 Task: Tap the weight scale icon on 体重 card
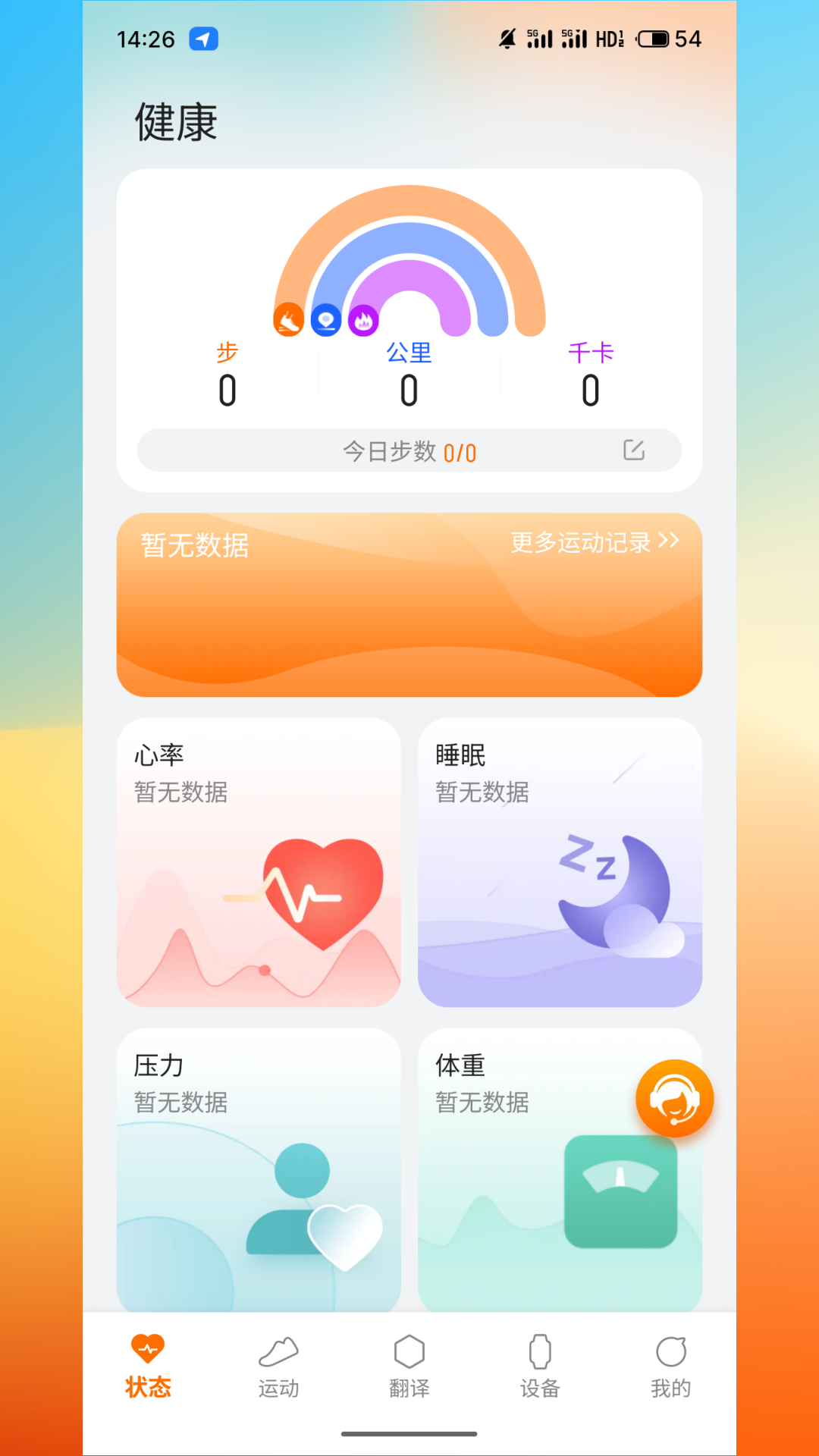620,1191
